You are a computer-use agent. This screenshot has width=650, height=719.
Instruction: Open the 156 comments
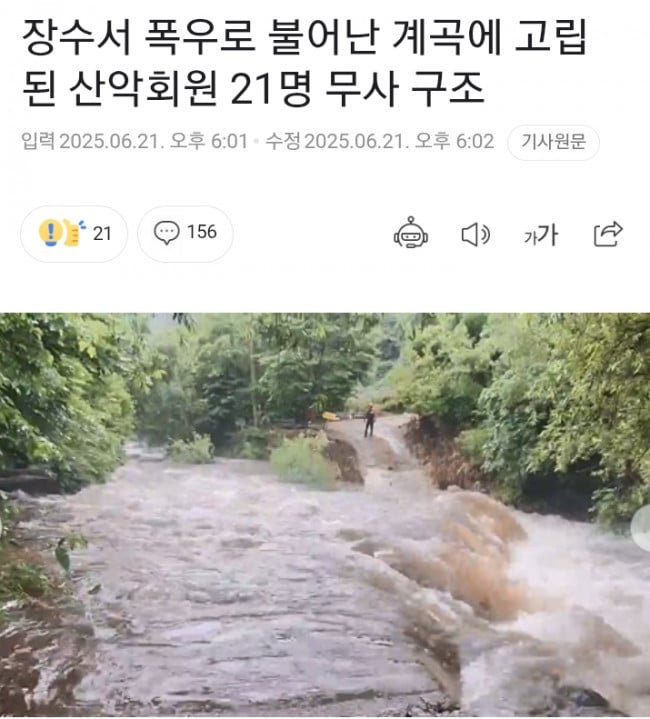pyautogui.click(x=185, y=233)
